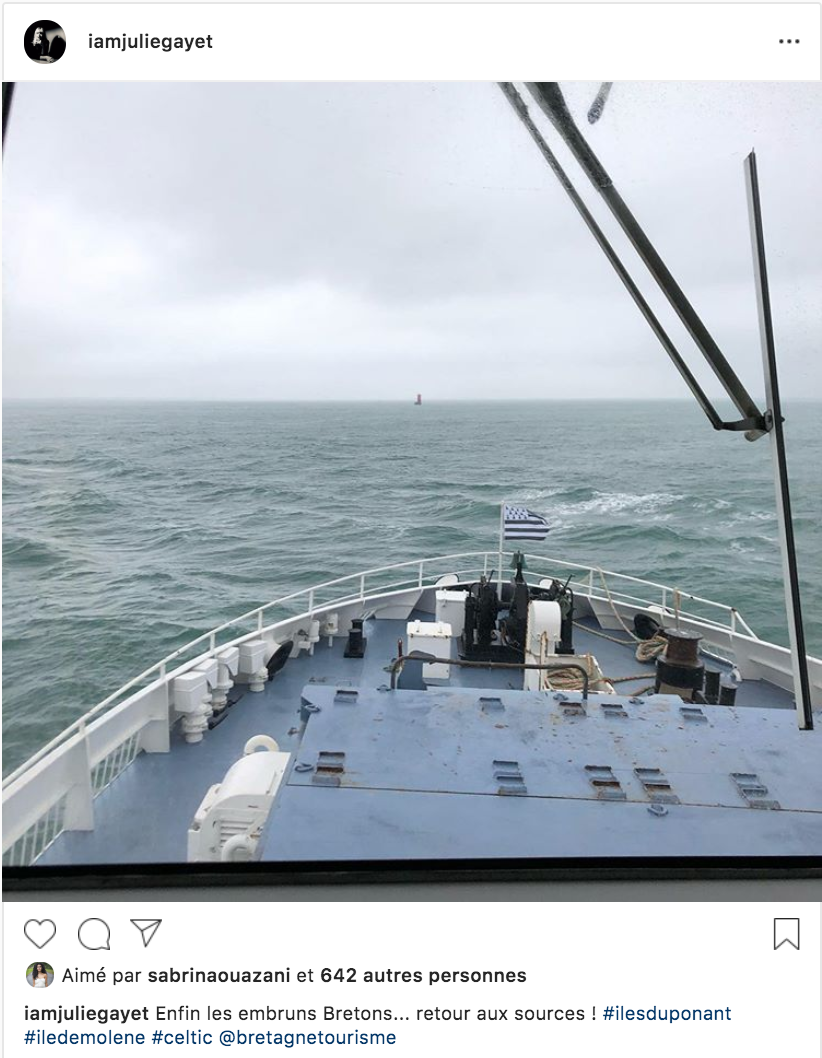Screen dimensions: 822x1058
Task: Open iamjuliegayet's profile picture
Action: tap(45, 42)
